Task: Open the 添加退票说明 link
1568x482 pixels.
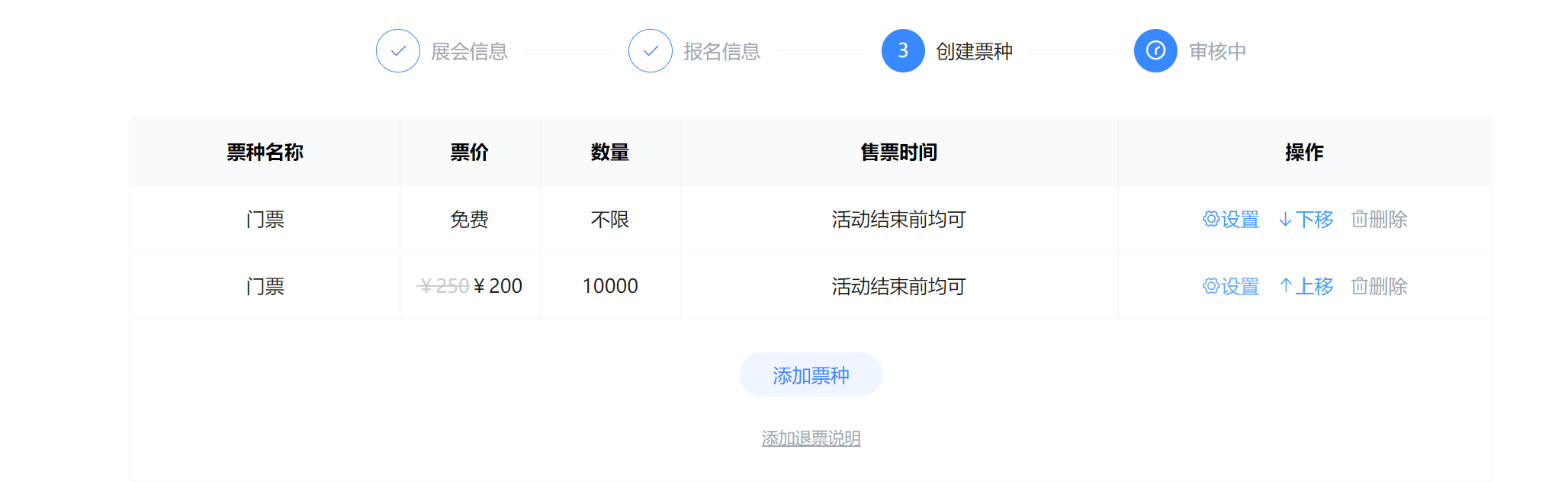Action: [811, 439]
